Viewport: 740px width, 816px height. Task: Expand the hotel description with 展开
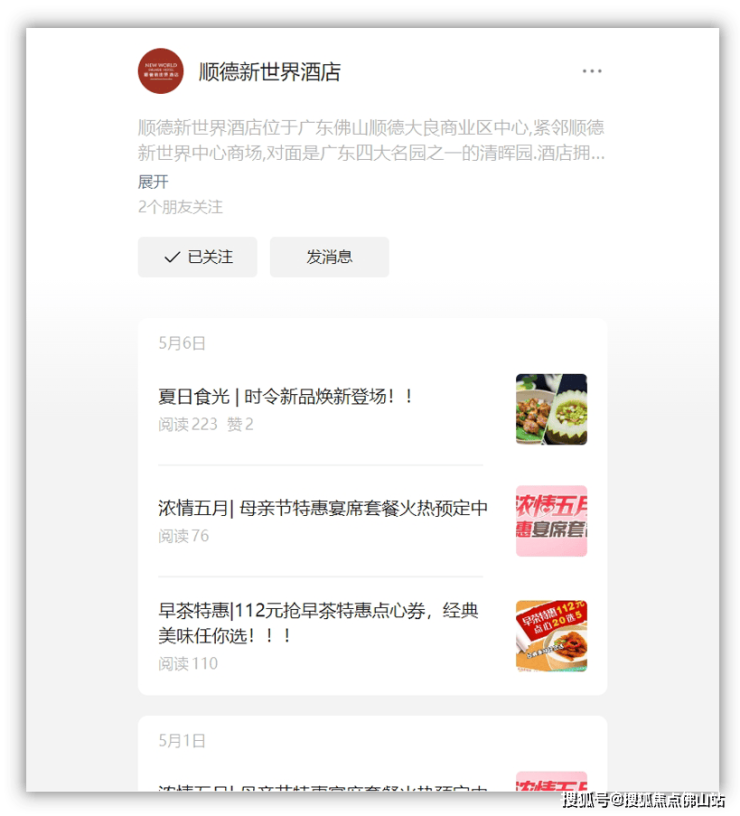153,182
